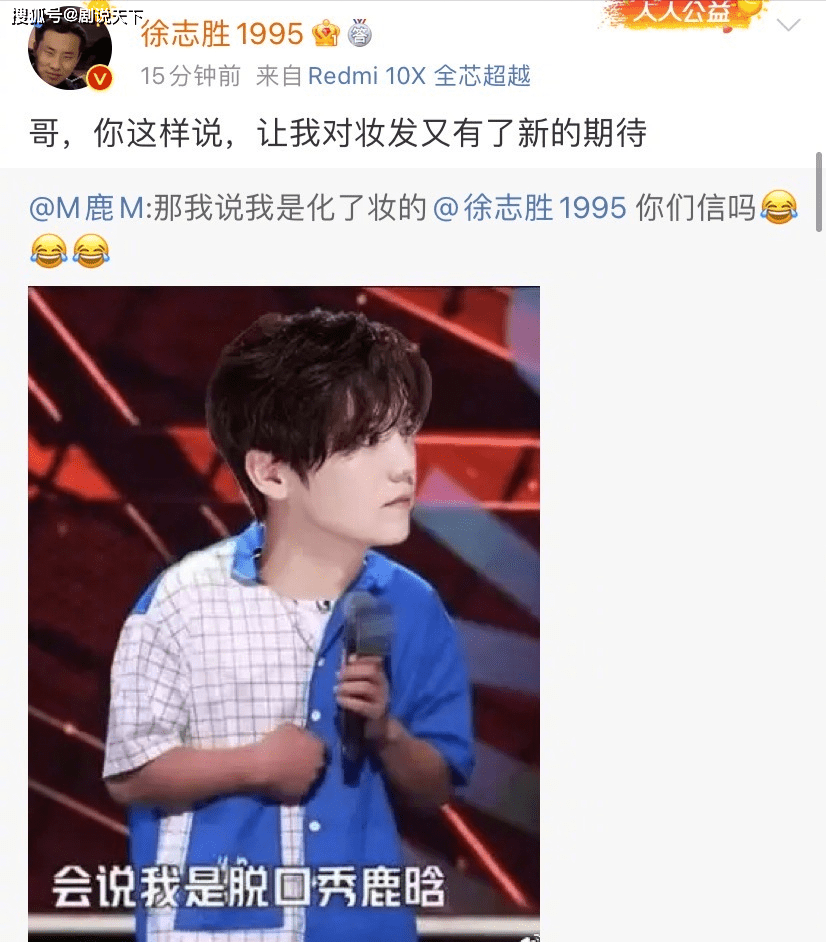
Task: Open 徐志胜1995's profile avatar
Action: click(x=70, y=50)
